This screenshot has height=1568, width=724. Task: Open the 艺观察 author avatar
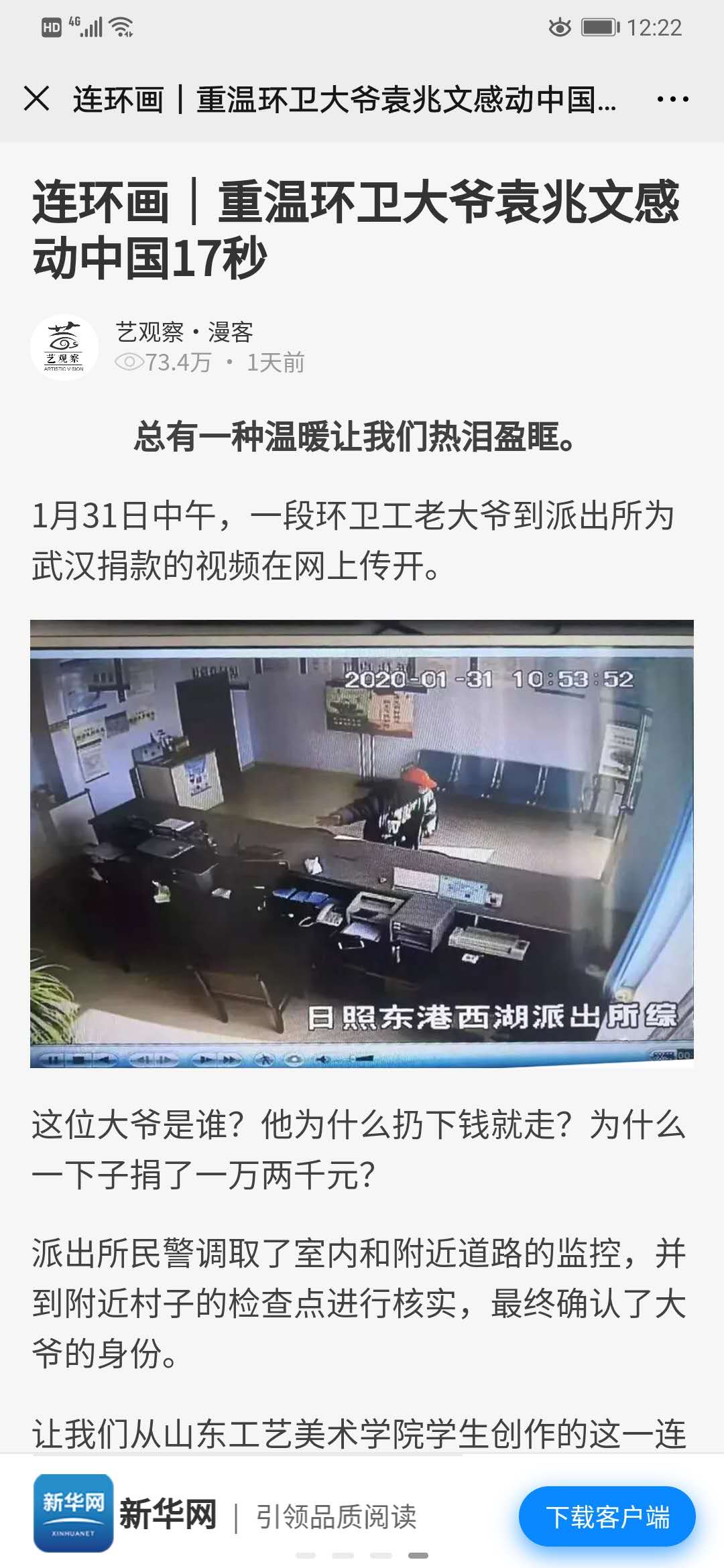[64, 348]
